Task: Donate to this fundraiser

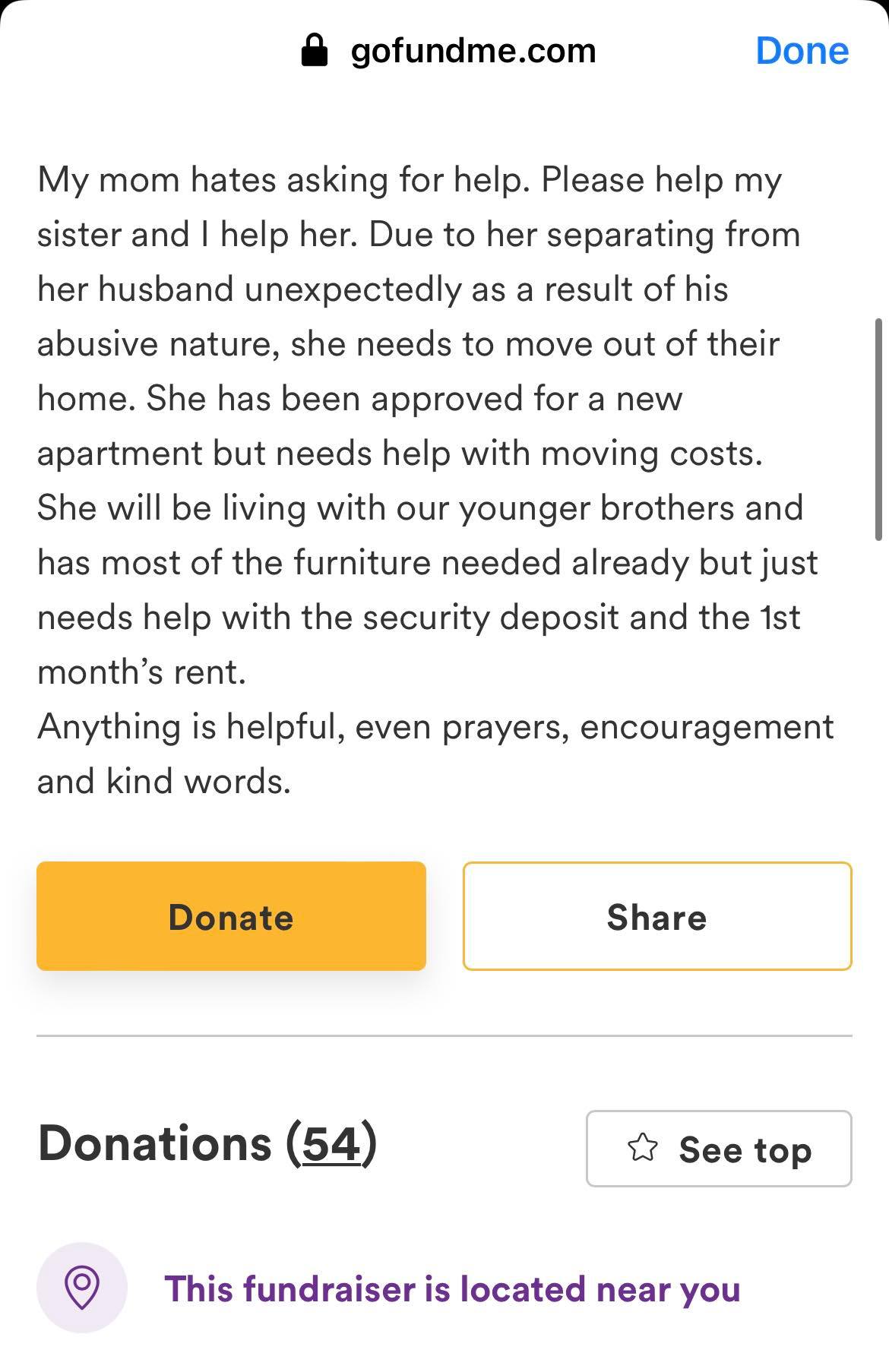Action: 231,916
